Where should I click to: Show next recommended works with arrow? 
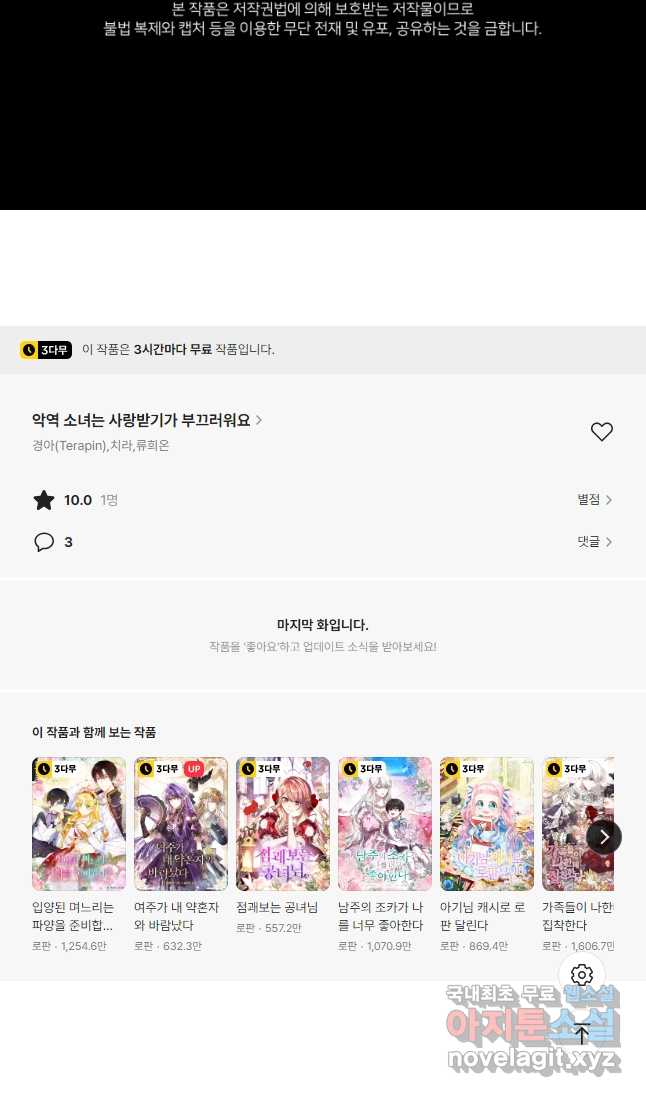pos(603,836)
